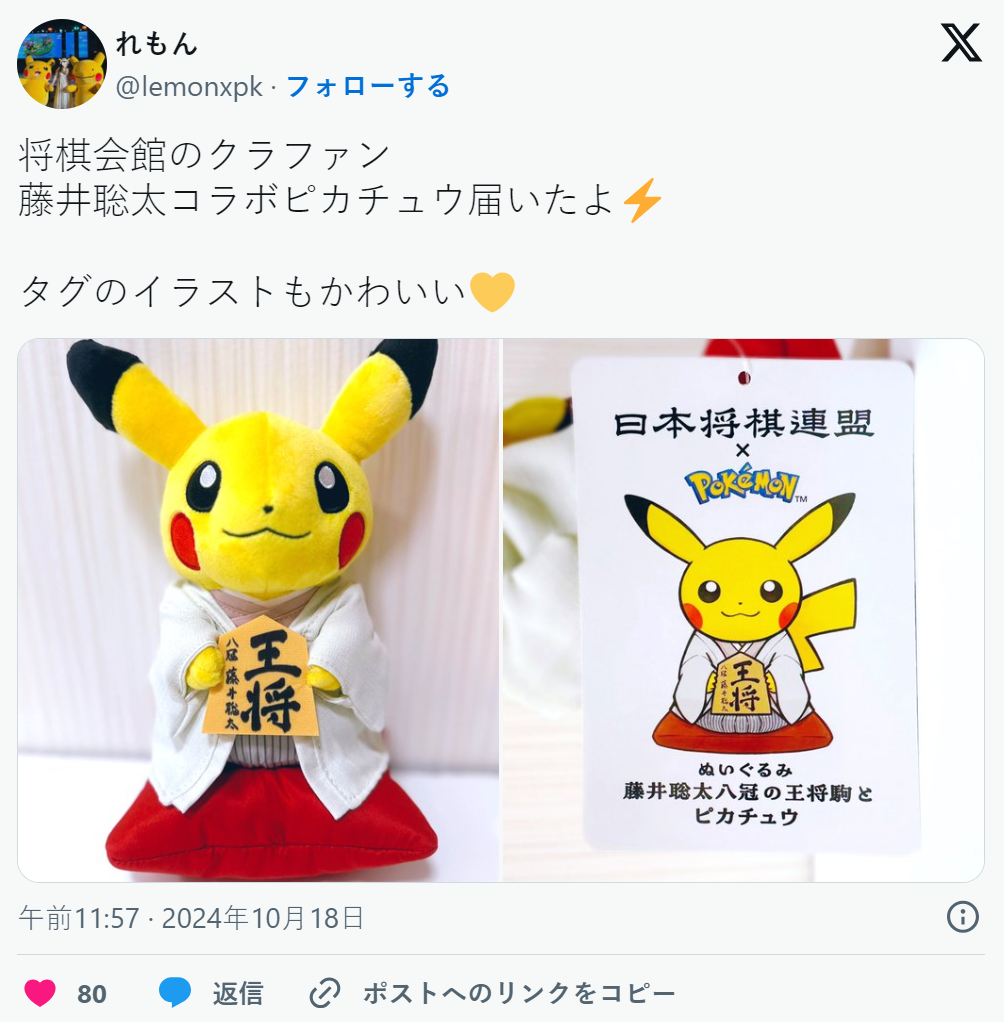Copy link with ポストへのリンクをコピー
The width and height of the screenshot is (1004, 1022).
tap(493, 993)
